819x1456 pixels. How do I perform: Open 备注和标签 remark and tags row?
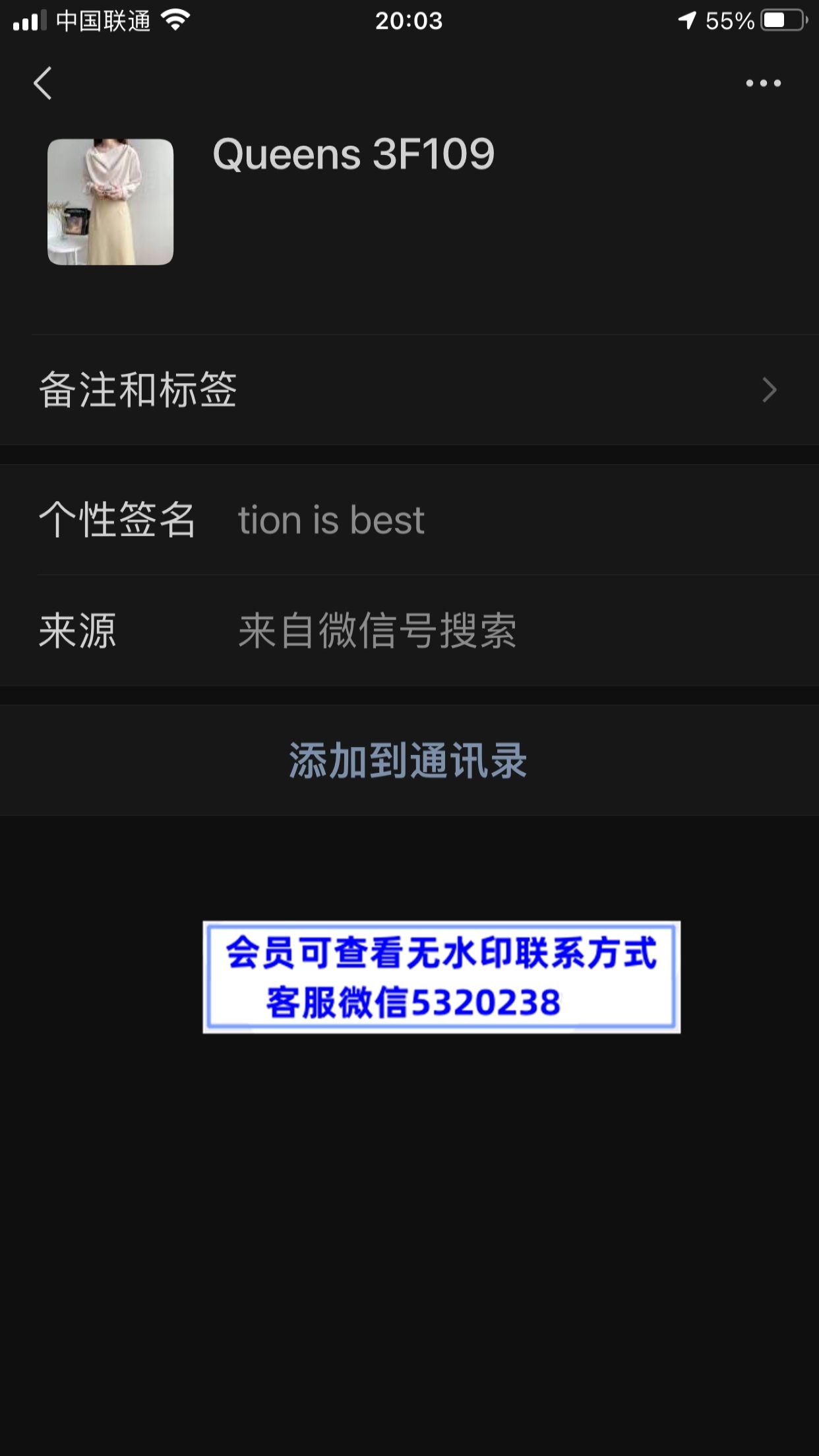[x=409, y=390]
